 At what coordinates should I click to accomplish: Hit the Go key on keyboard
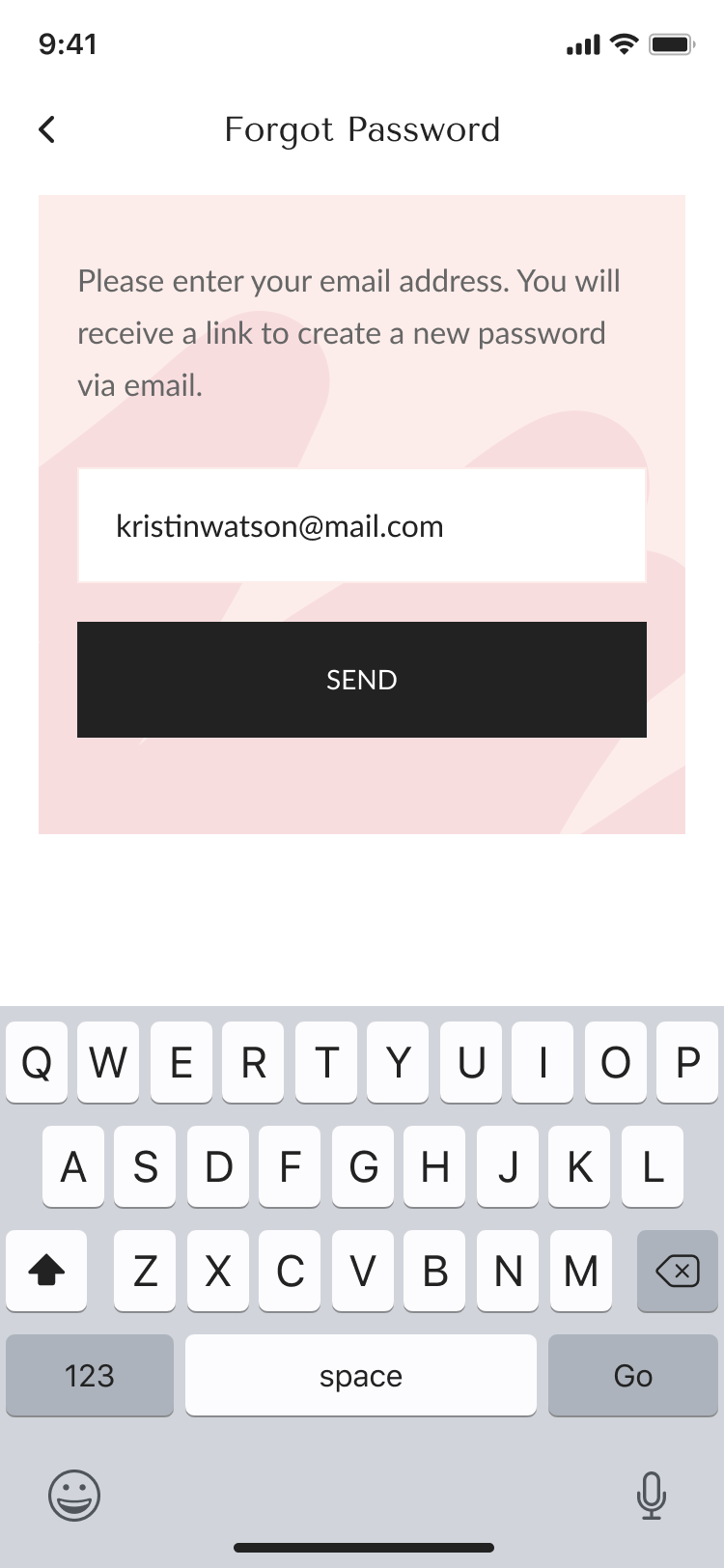point(632,1375)
